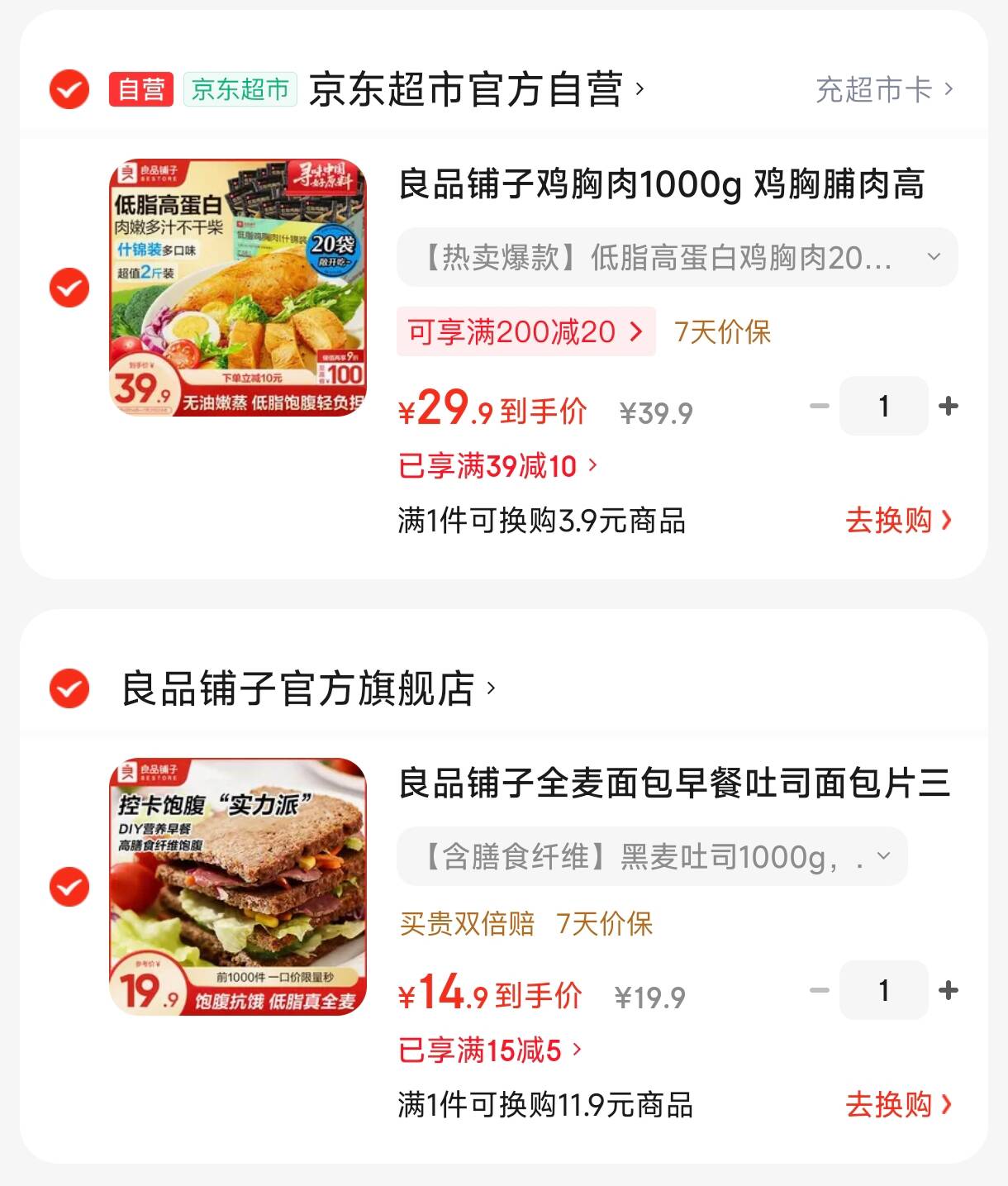
Task: Deselect the 全麦面包 item checkbox
Action: 69,887
